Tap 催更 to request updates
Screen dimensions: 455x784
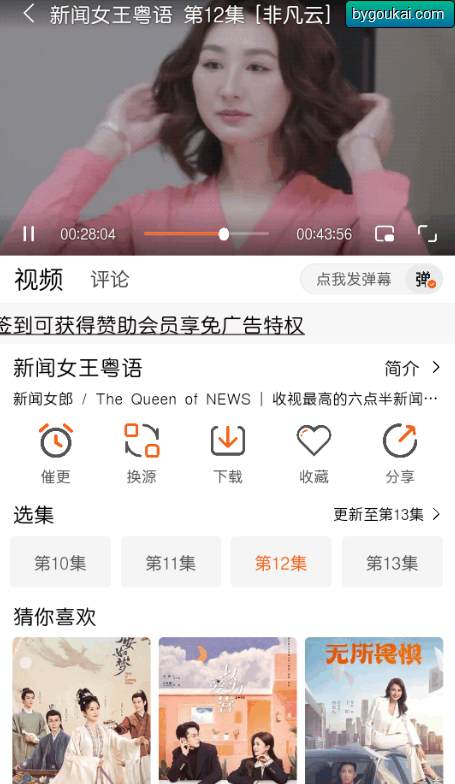click(56, 454)
